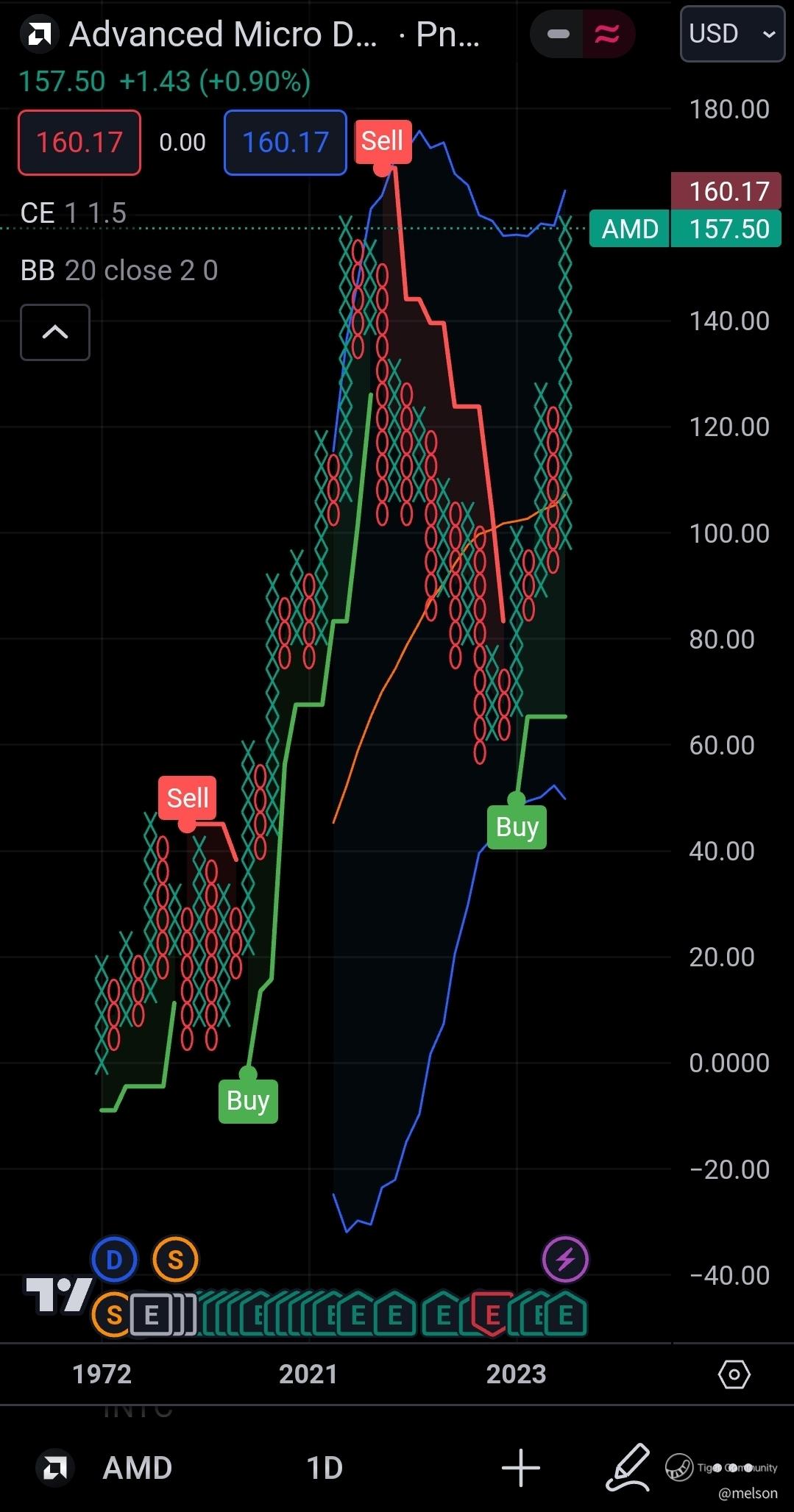The height and width of the screenshot is (1512, 794).
Task: Tap the blue D dividend marker
Action: coord(114,1260)
